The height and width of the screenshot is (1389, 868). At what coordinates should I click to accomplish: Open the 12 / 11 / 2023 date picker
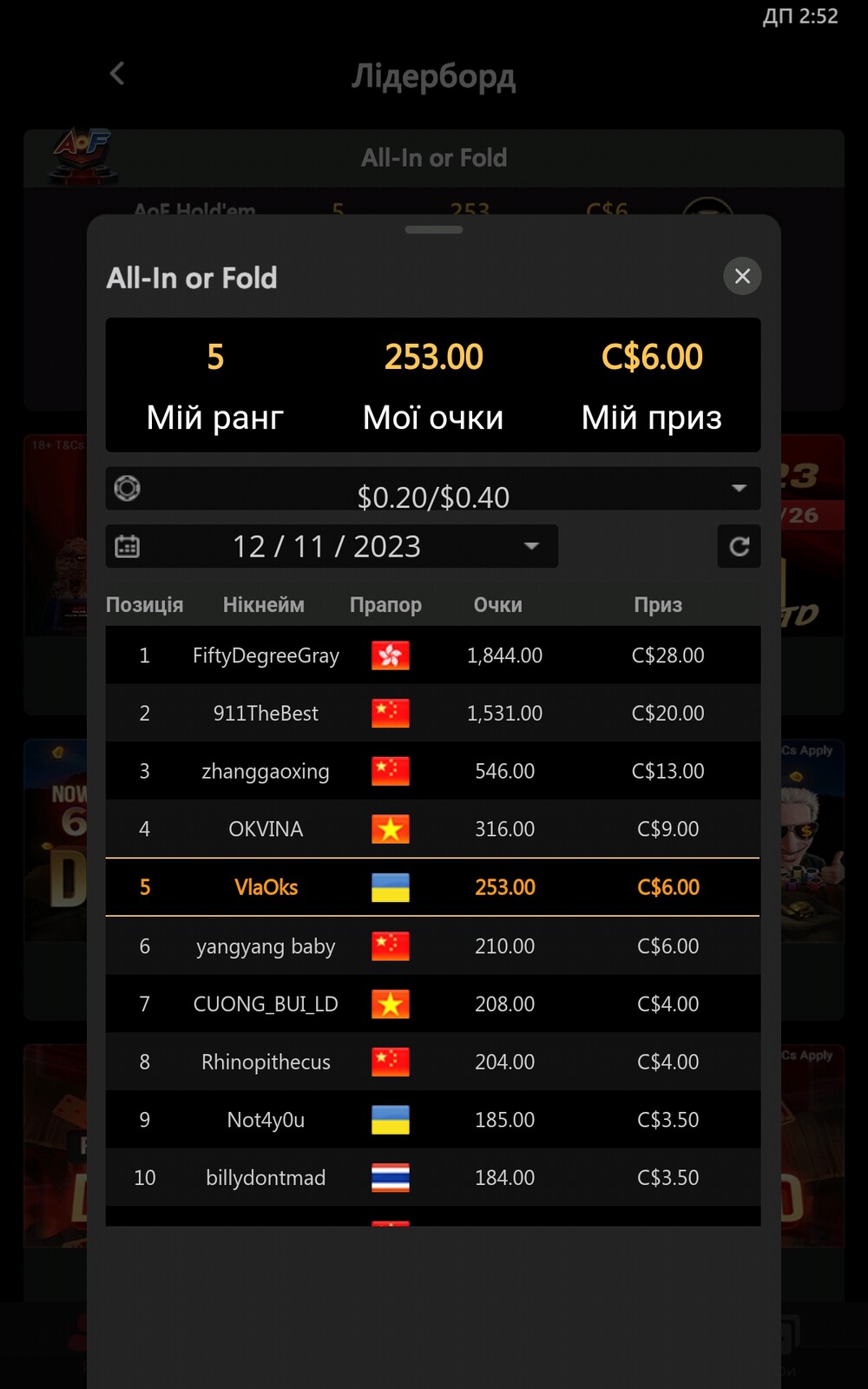tap(332, 546)
